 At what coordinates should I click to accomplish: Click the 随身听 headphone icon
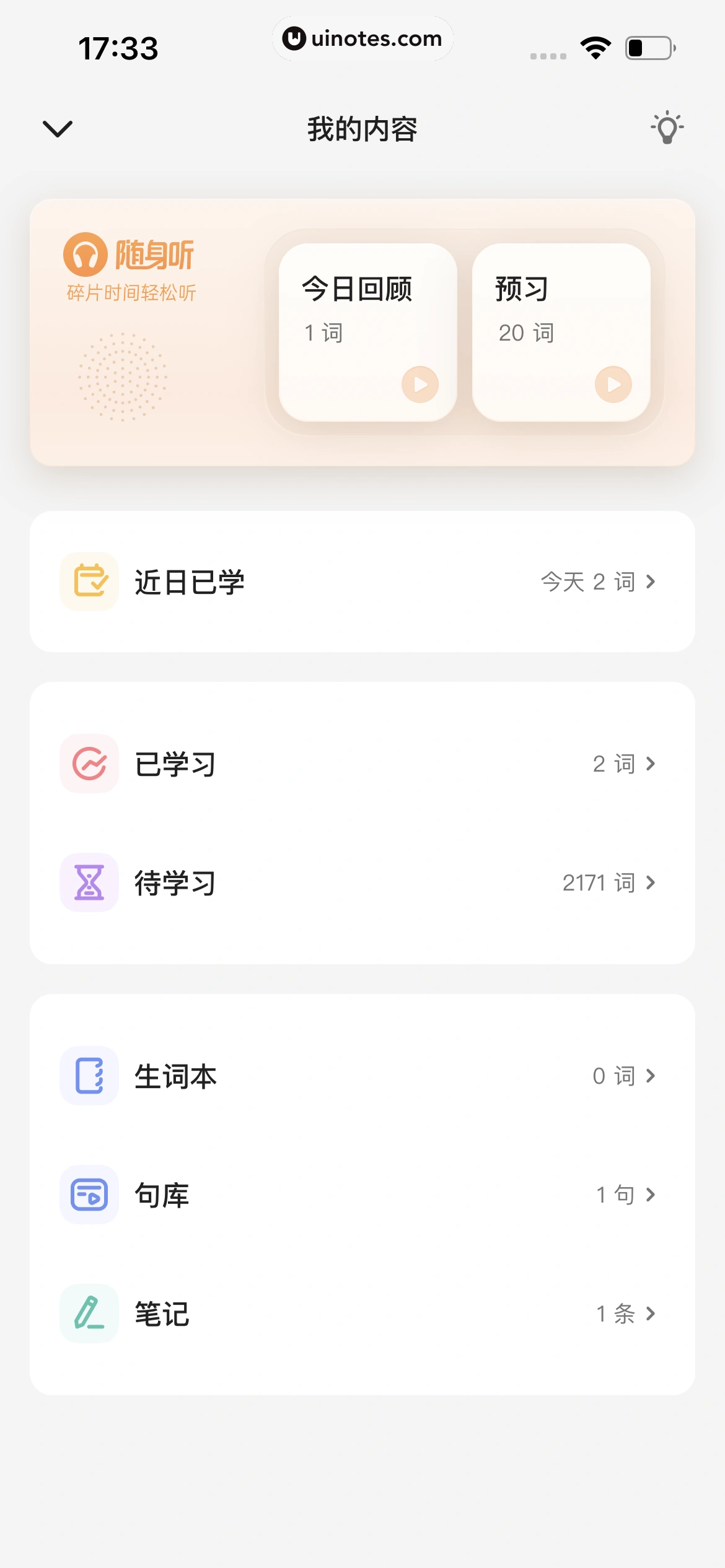pyautogui.click(x=86, y=254)
